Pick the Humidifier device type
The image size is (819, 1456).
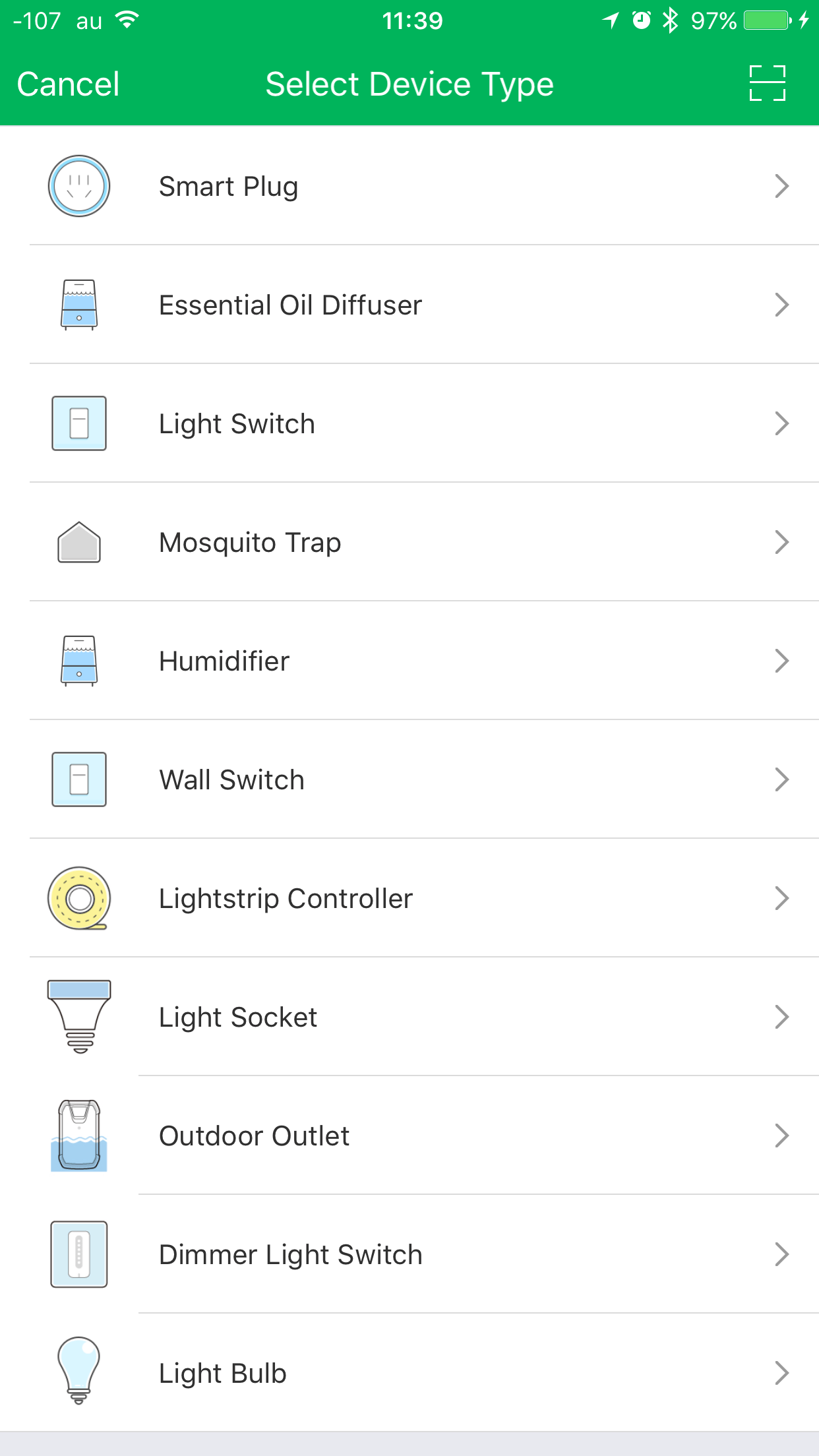(409, 661)
